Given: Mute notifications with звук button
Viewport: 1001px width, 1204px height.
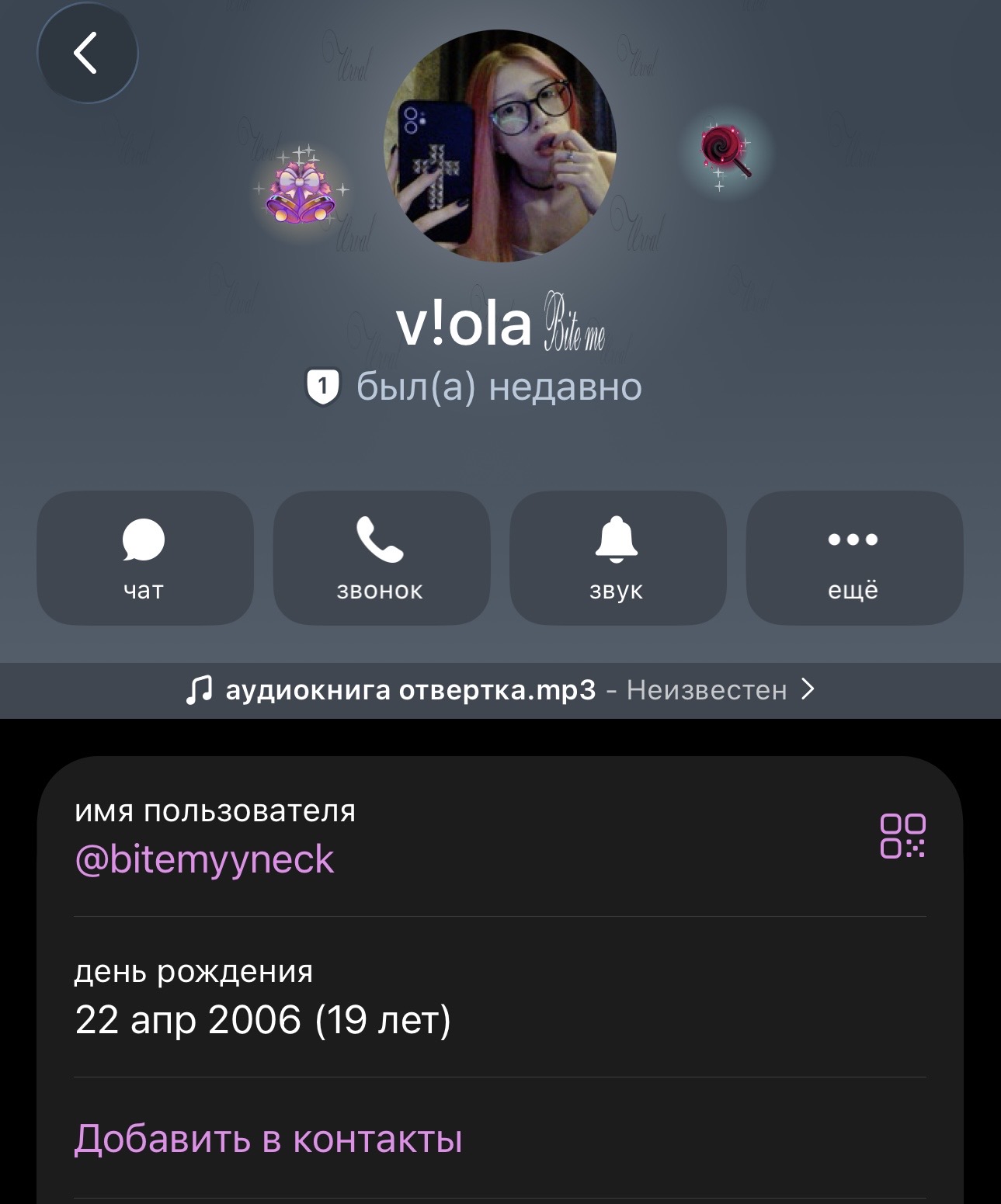Looking at the screenshot, I should pyautogui.click(x=617, y=557).
